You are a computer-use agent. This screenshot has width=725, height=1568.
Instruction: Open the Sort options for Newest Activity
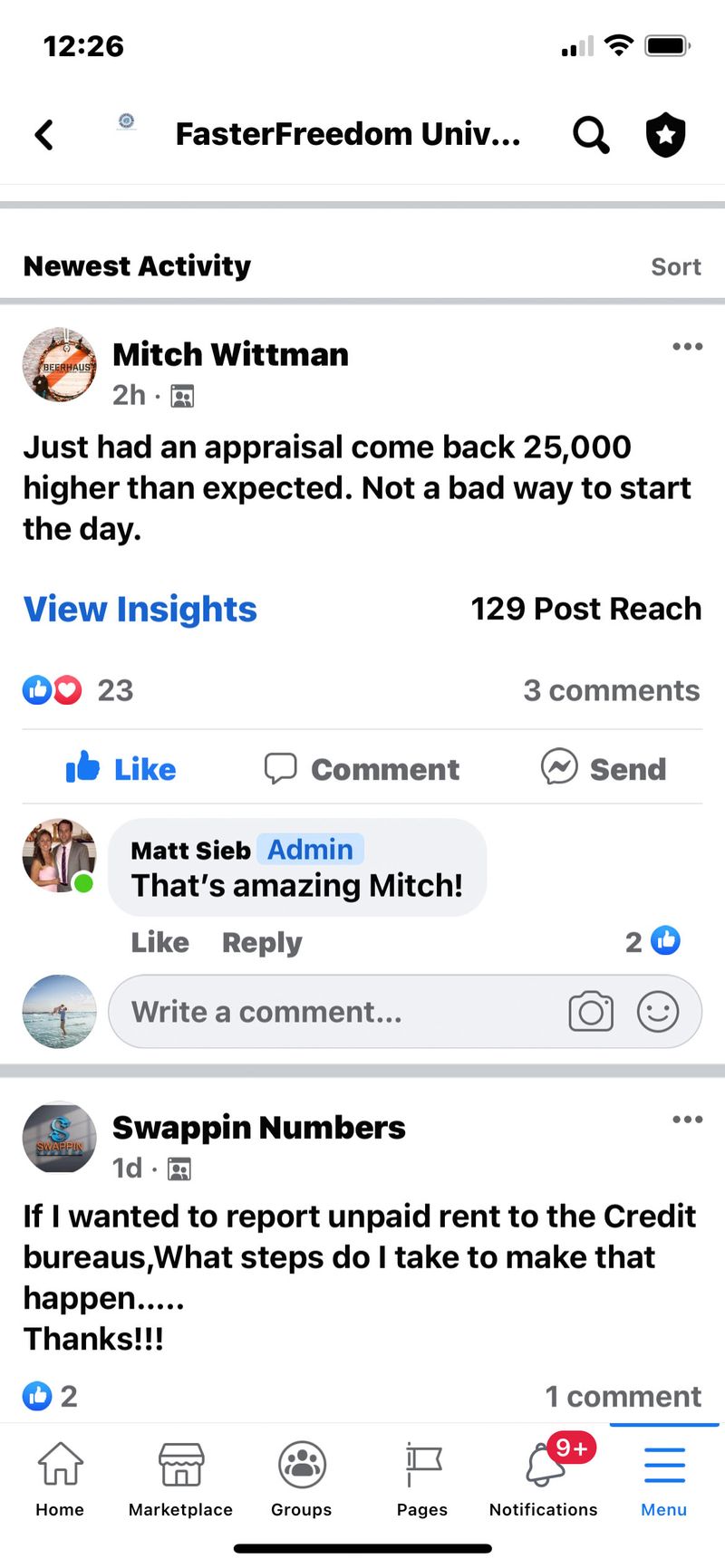coord(675,266)
